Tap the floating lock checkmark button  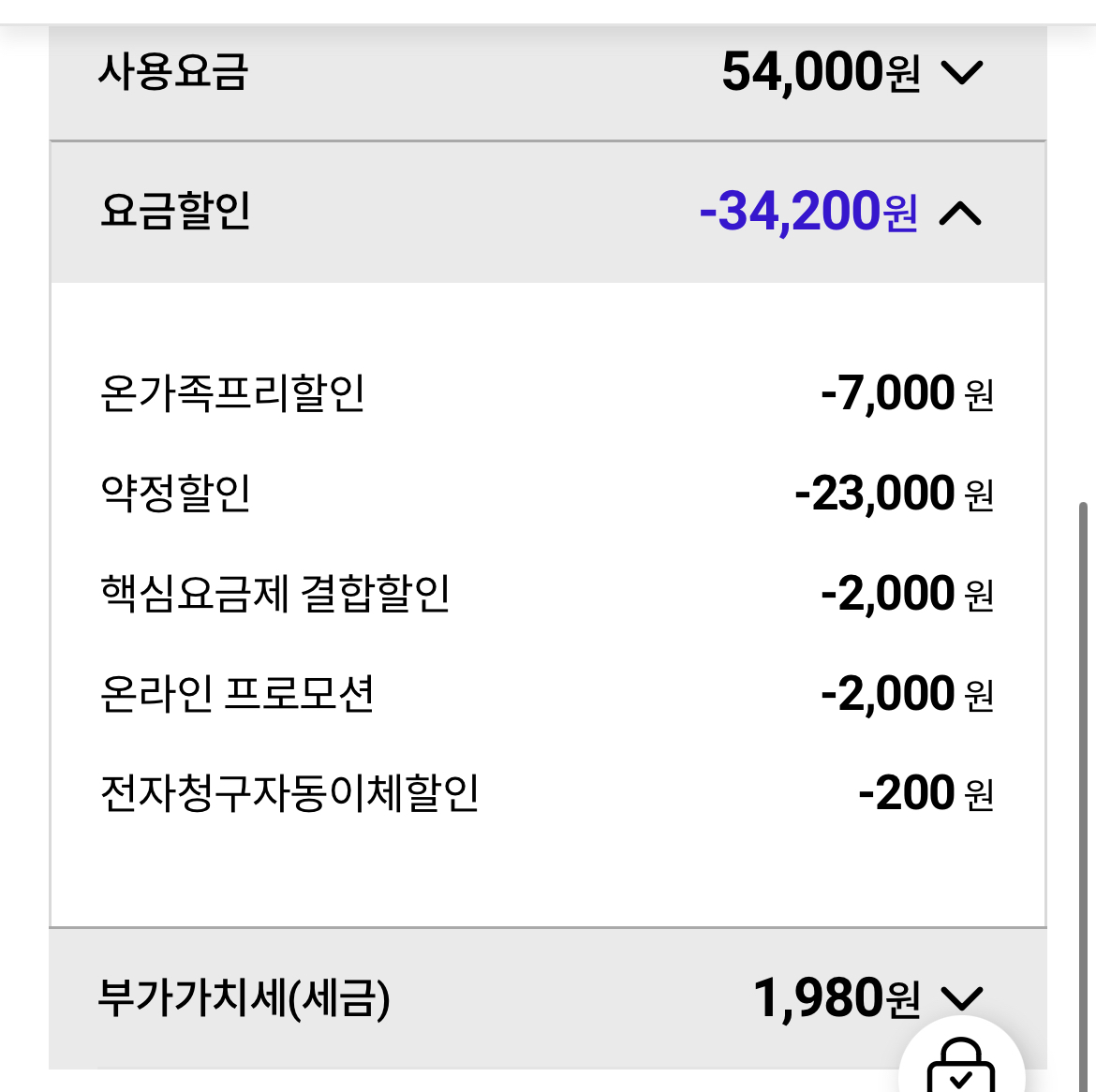[x=961, y=1060]
